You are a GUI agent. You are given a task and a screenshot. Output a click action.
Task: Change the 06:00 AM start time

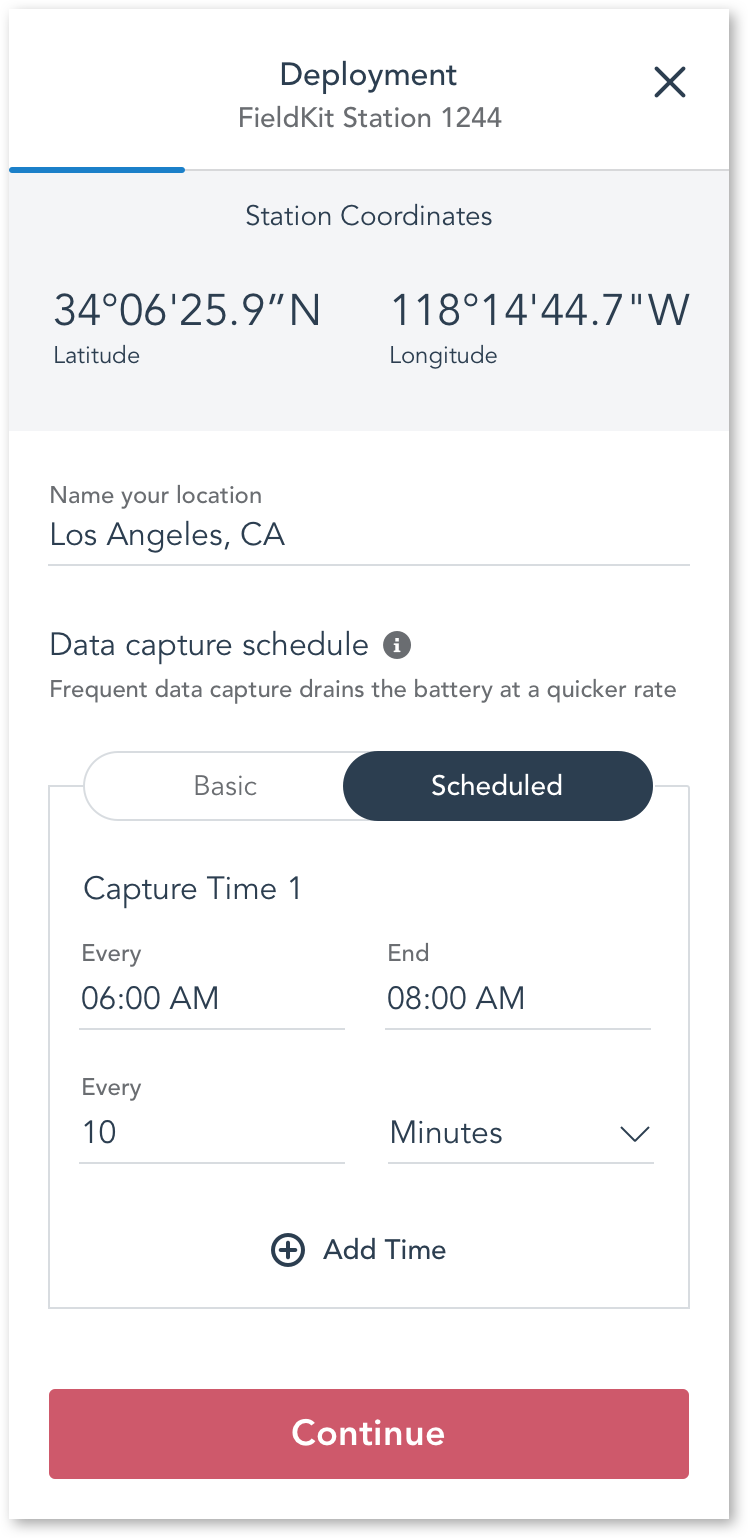212,999
